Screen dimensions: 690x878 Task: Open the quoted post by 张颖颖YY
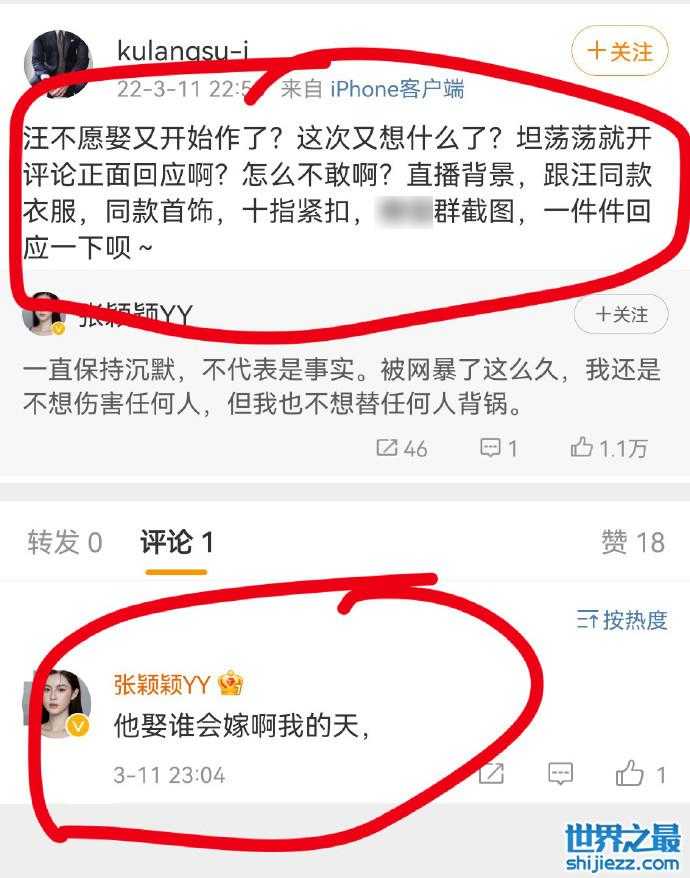[x=340, y=387]
